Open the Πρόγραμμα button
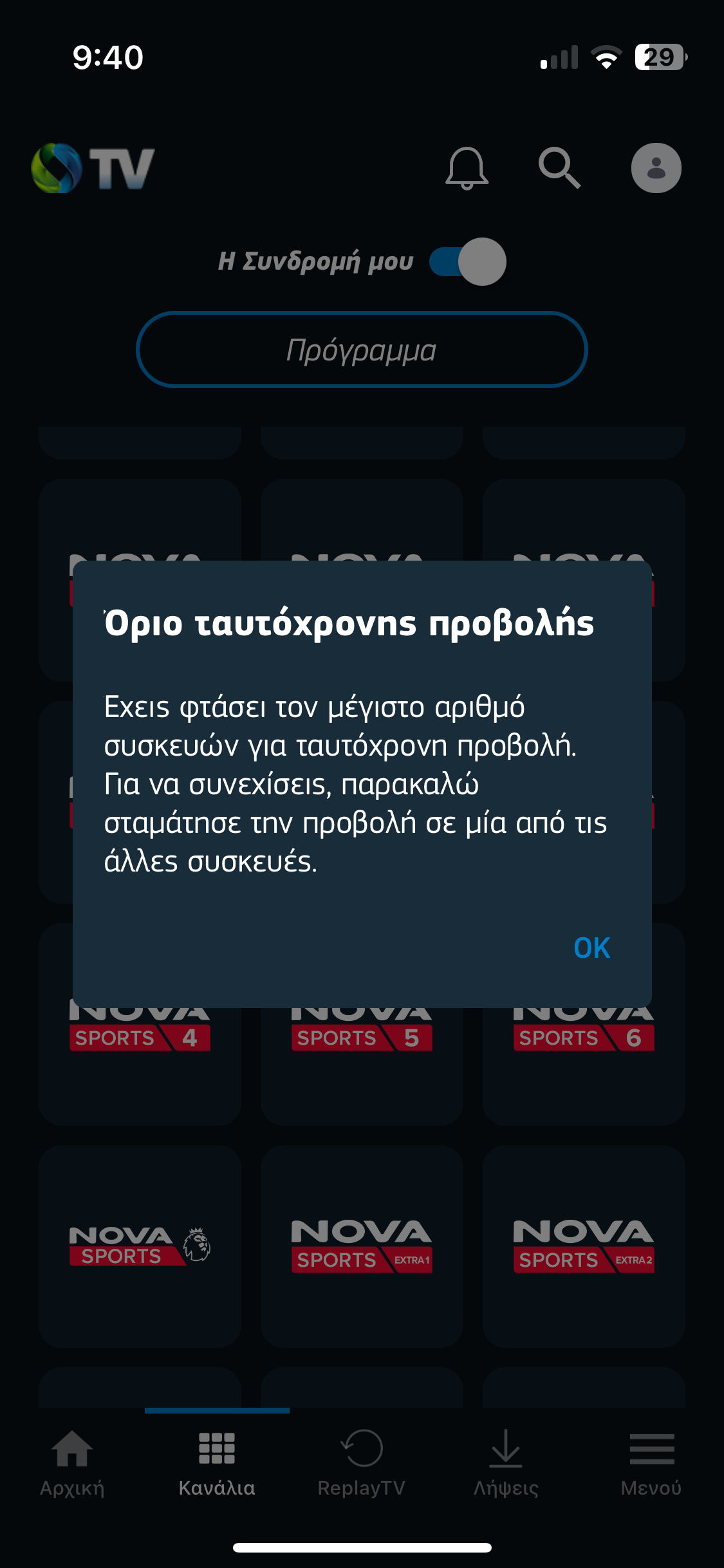 pos(362,350)
